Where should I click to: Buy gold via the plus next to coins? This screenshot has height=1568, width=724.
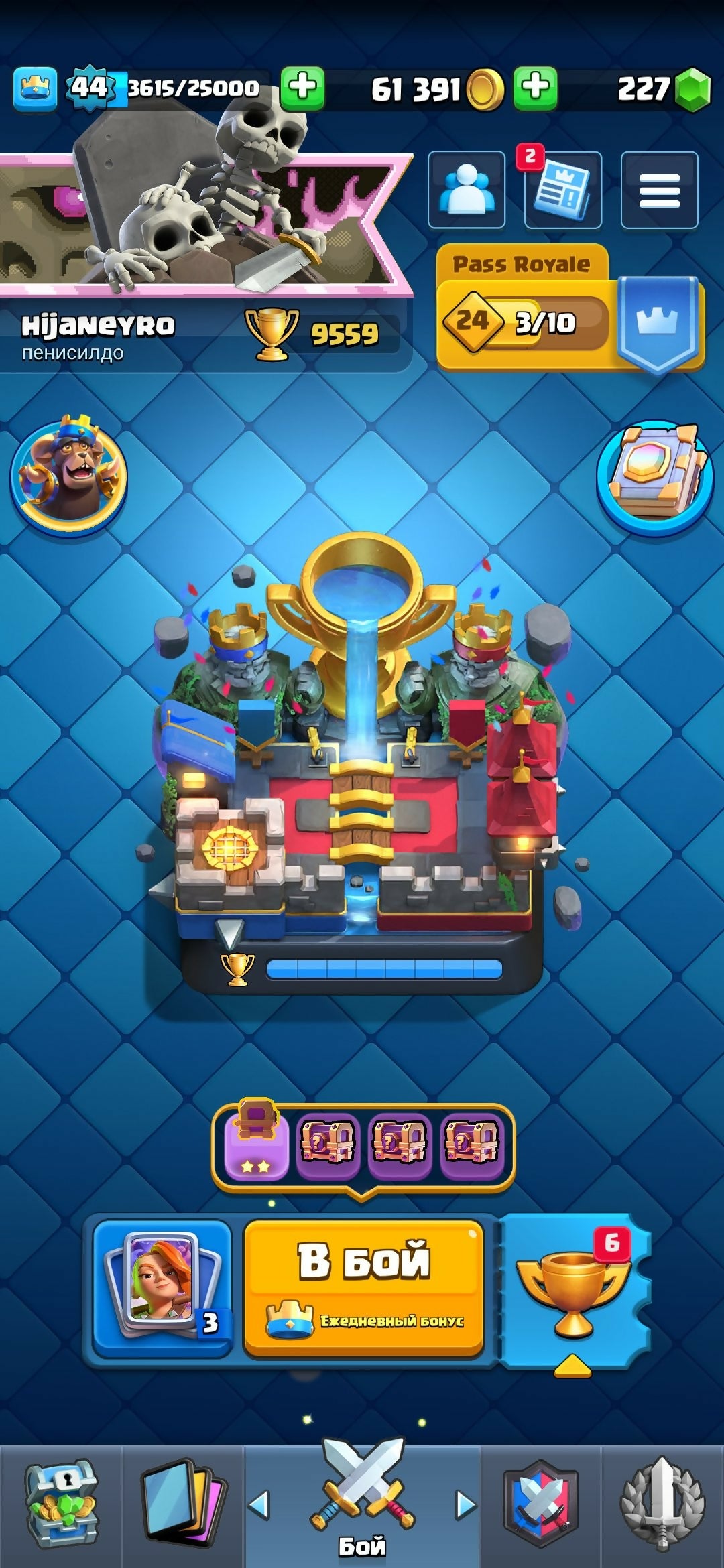click(535, 88)
